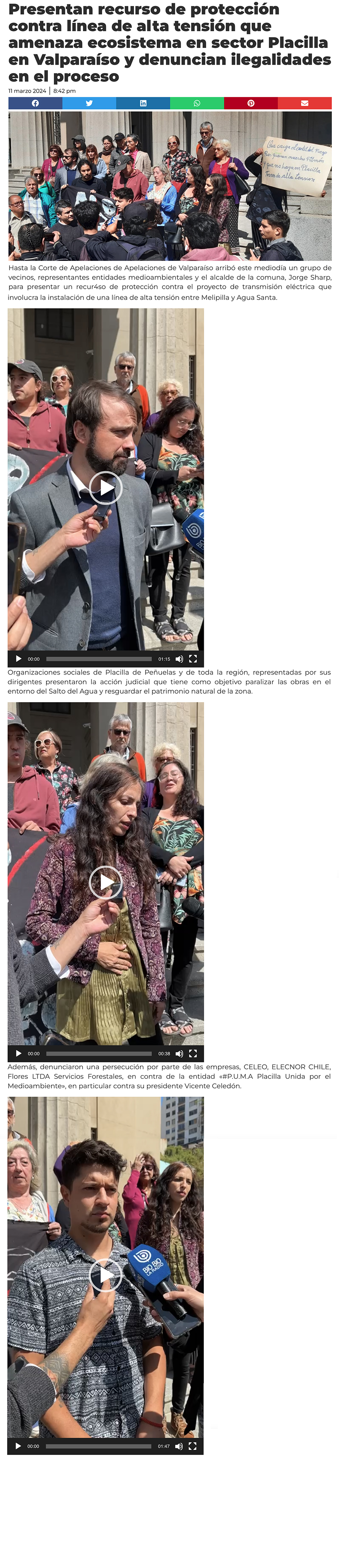
Task: Share article on Twitter
Action: (x=89, y=103)
